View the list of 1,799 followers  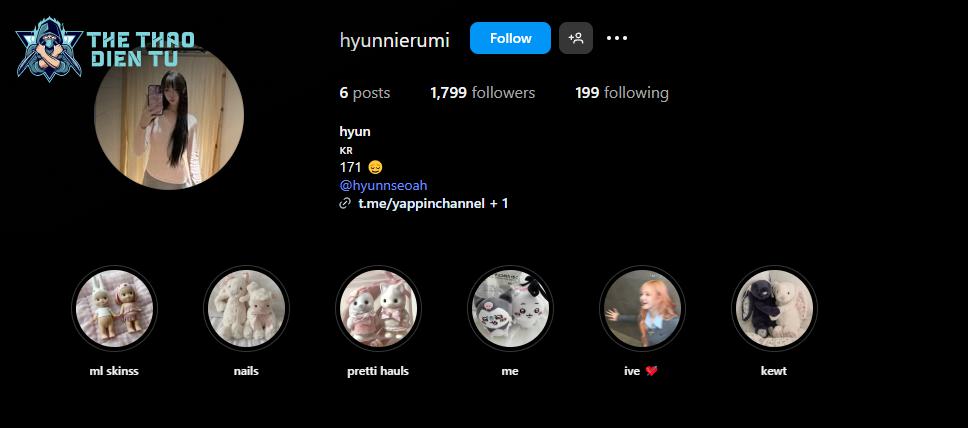(x=482, y=93)
